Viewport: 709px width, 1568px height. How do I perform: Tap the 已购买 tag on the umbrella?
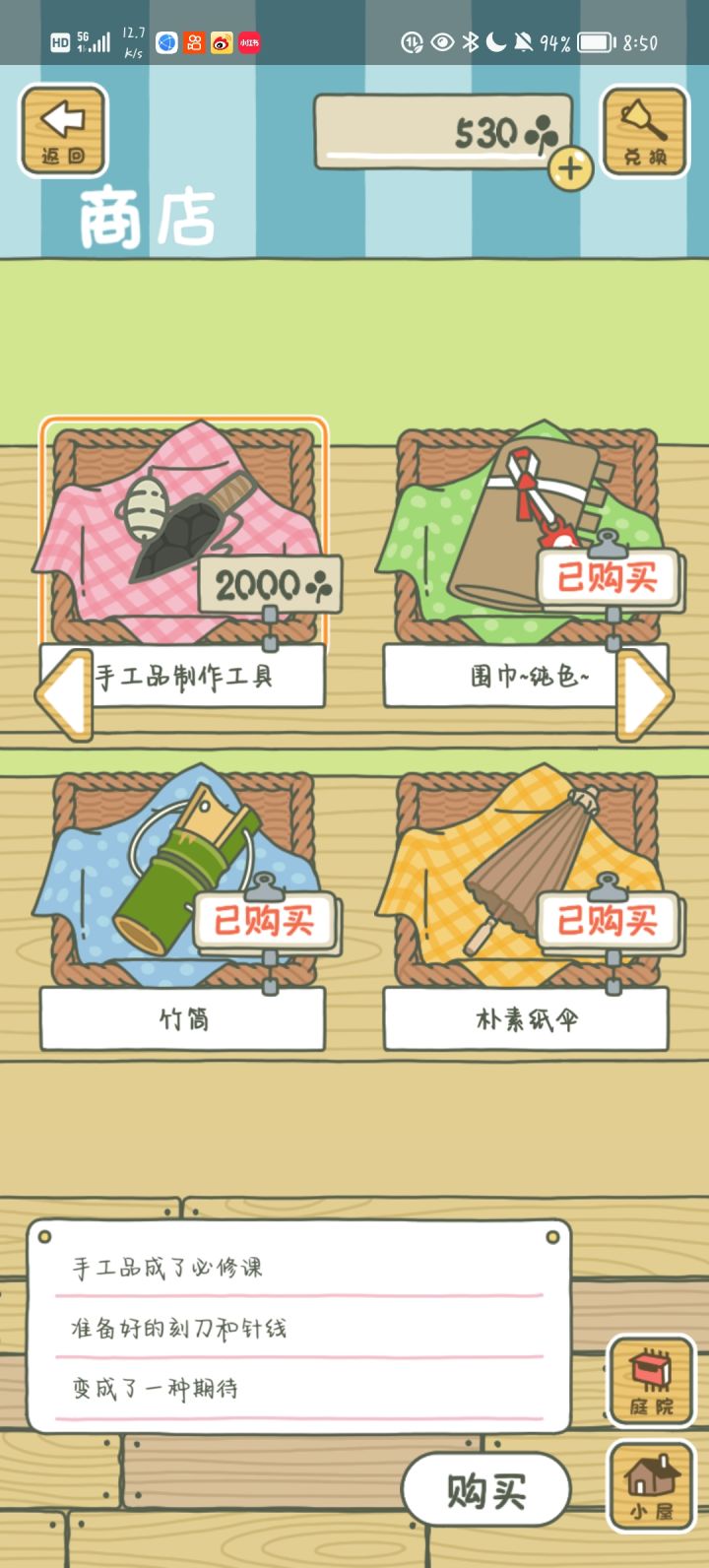point(608,916)
